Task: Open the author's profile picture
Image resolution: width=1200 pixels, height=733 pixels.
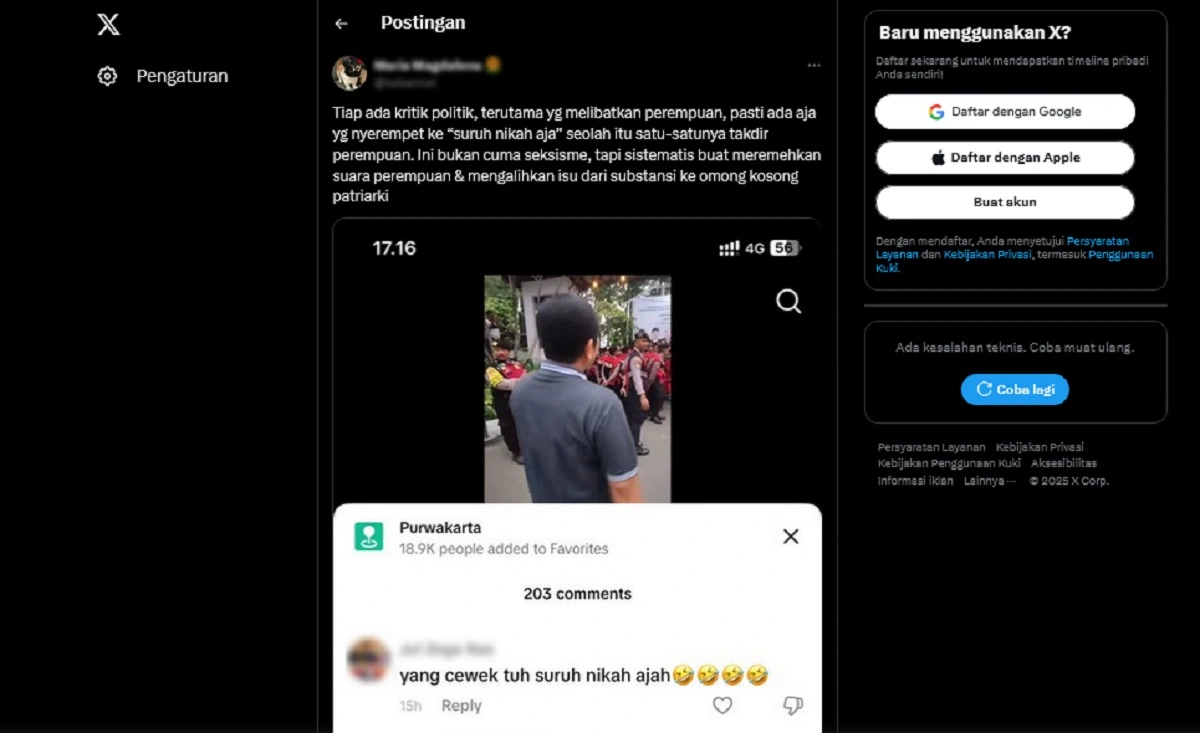Action: 349,73
